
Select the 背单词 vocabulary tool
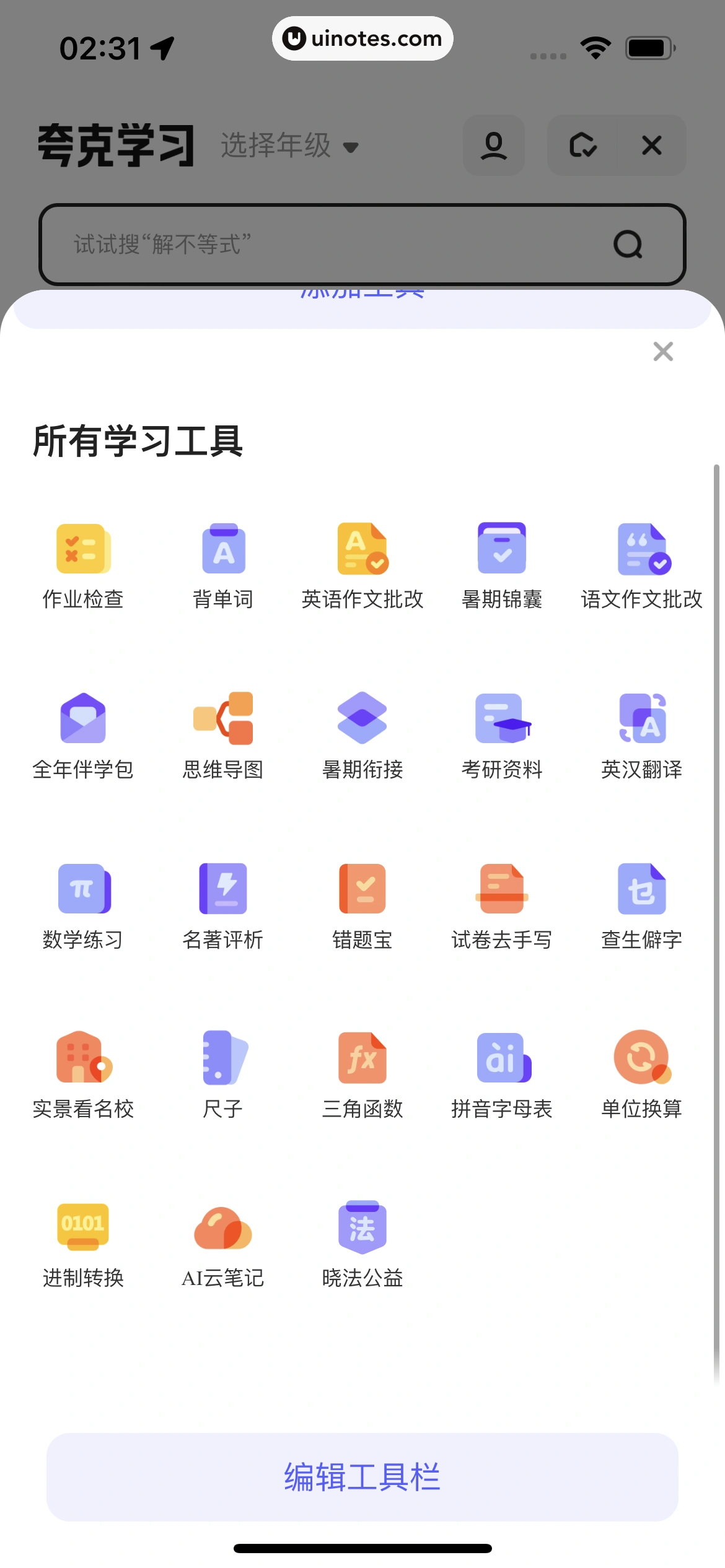[x=222, y=564]
